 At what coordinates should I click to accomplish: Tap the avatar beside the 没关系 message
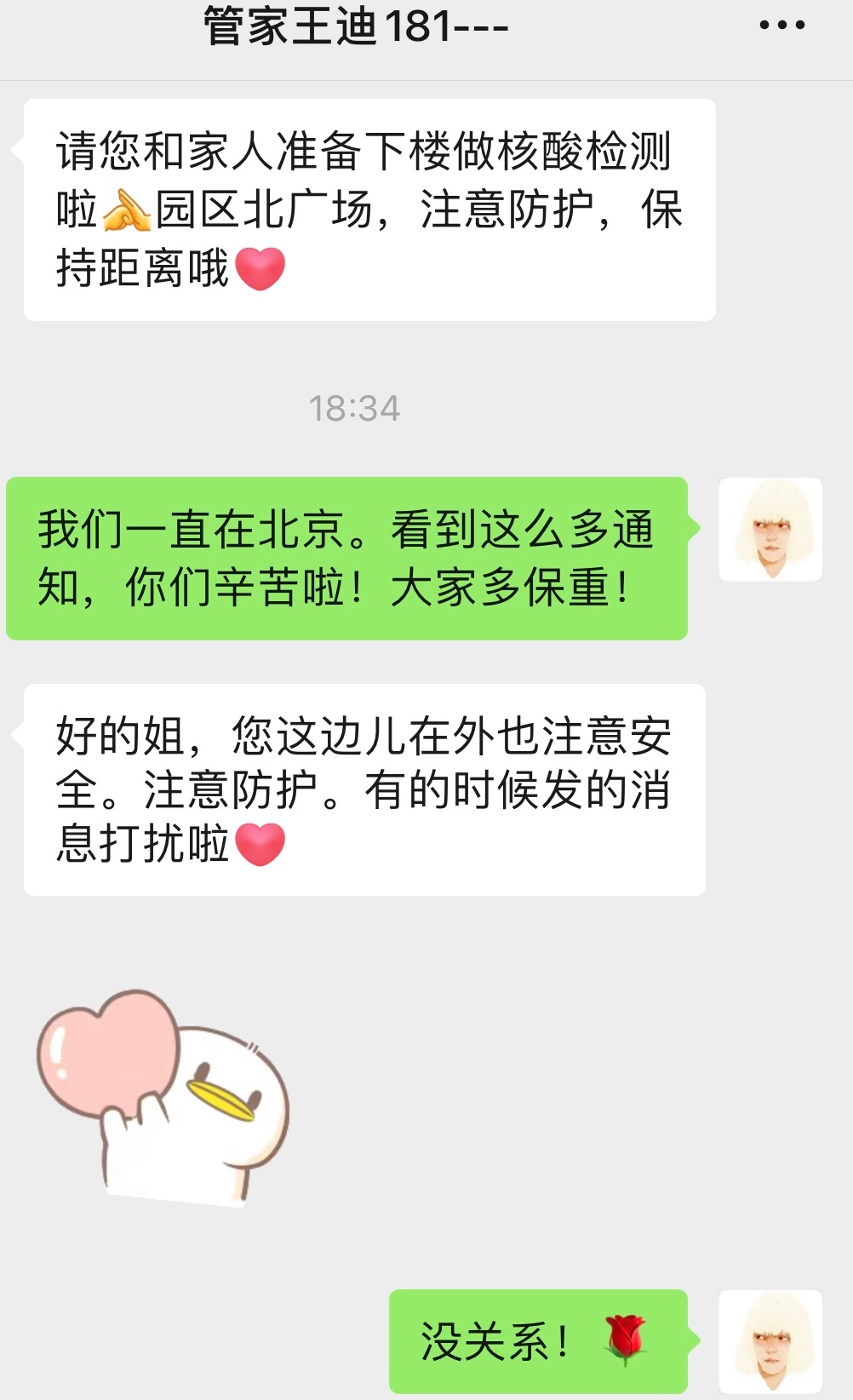pyautogui.click(x=770, y=1341)
